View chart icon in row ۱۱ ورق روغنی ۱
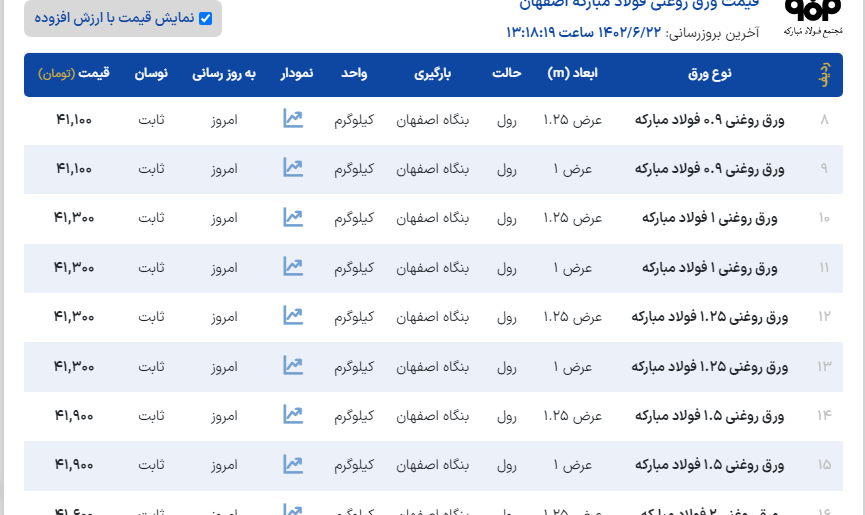This screenshot has width=865, height=515. [293, 266]
